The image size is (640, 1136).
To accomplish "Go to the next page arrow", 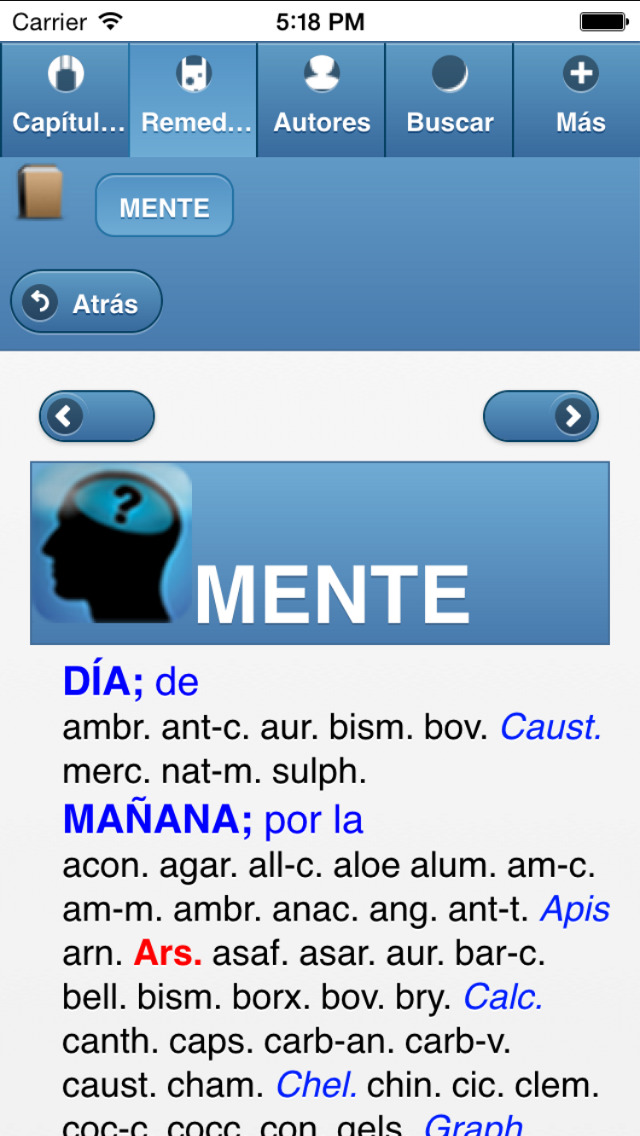I will (x=541, y=416).
